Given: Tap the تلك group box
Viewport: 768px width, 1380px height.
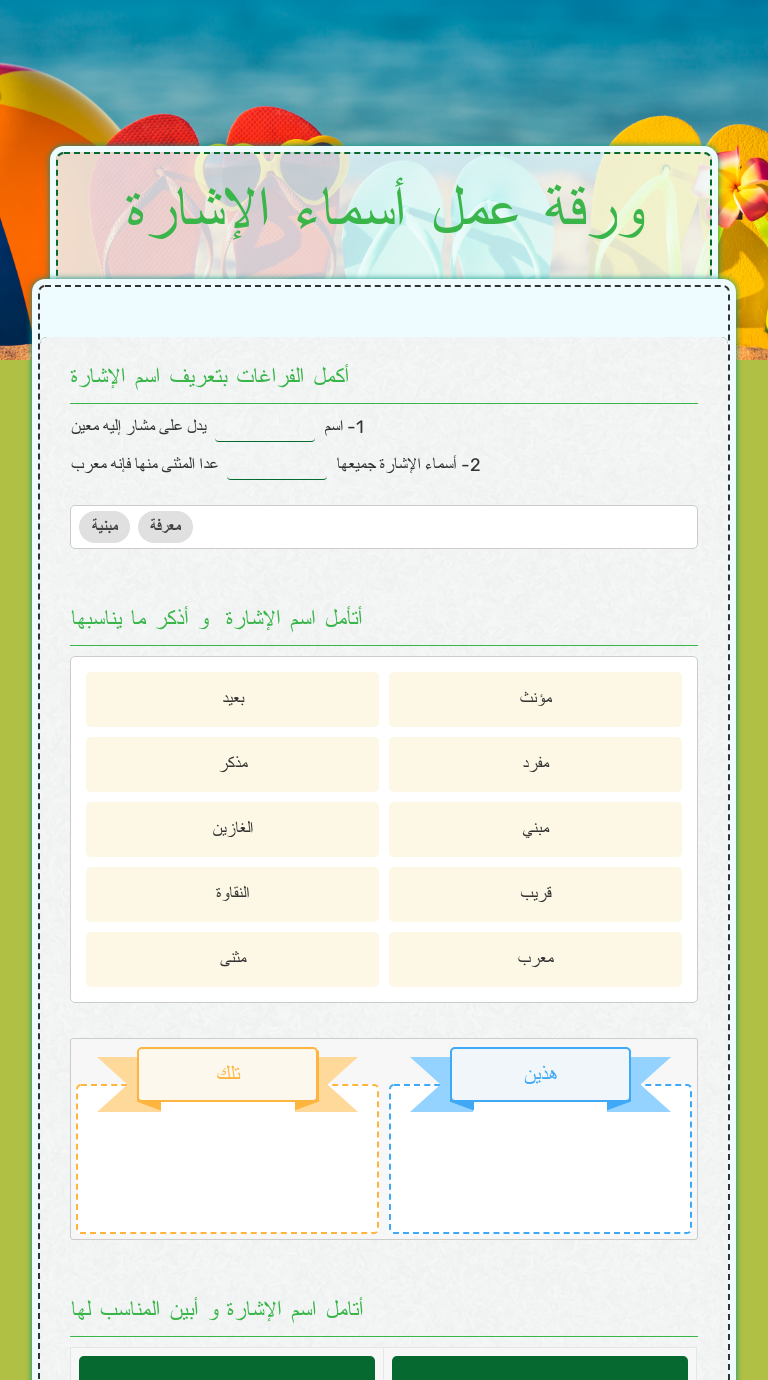Looking at the screenshot, I should (228, 1159).
